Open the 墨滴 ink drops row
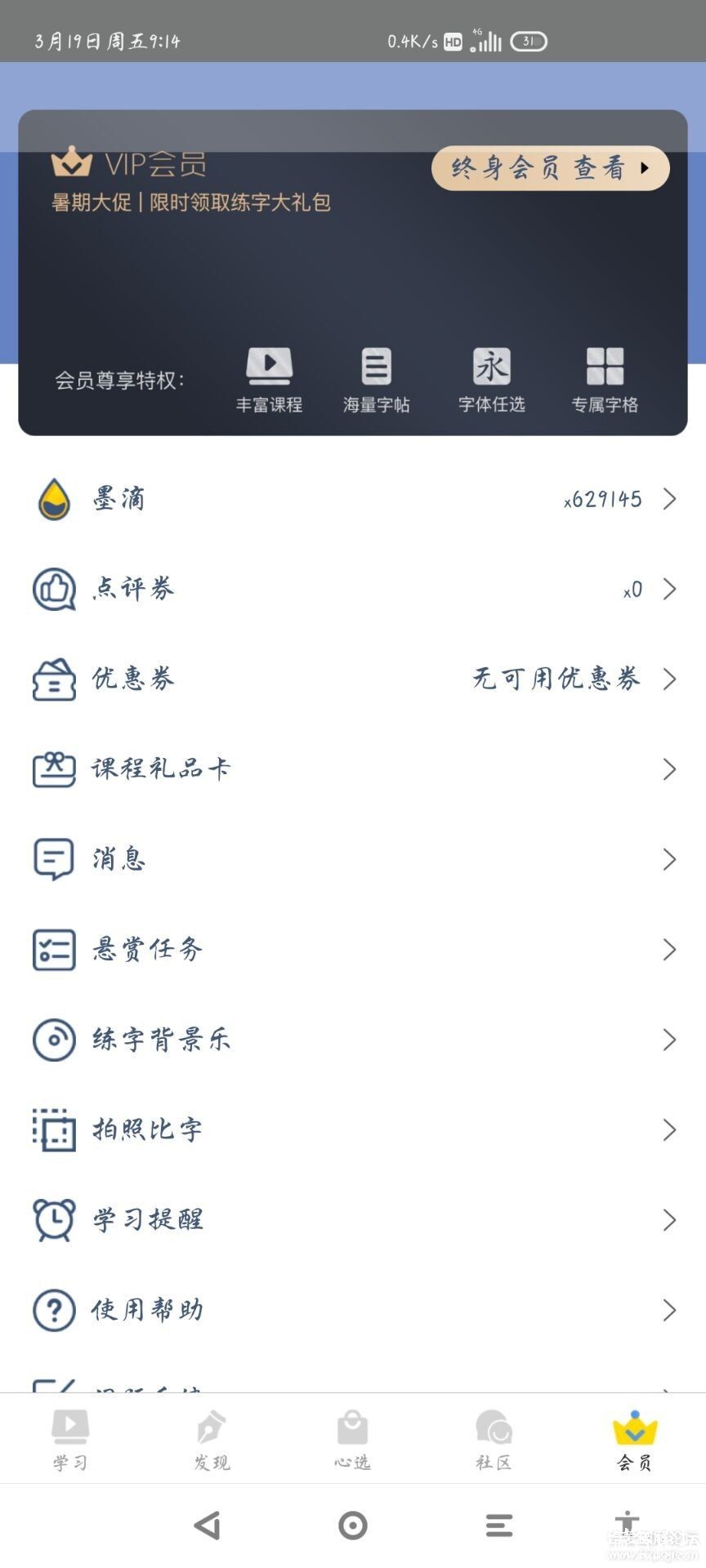Screen dimensions: 706x1568 (x=353, y=499)
